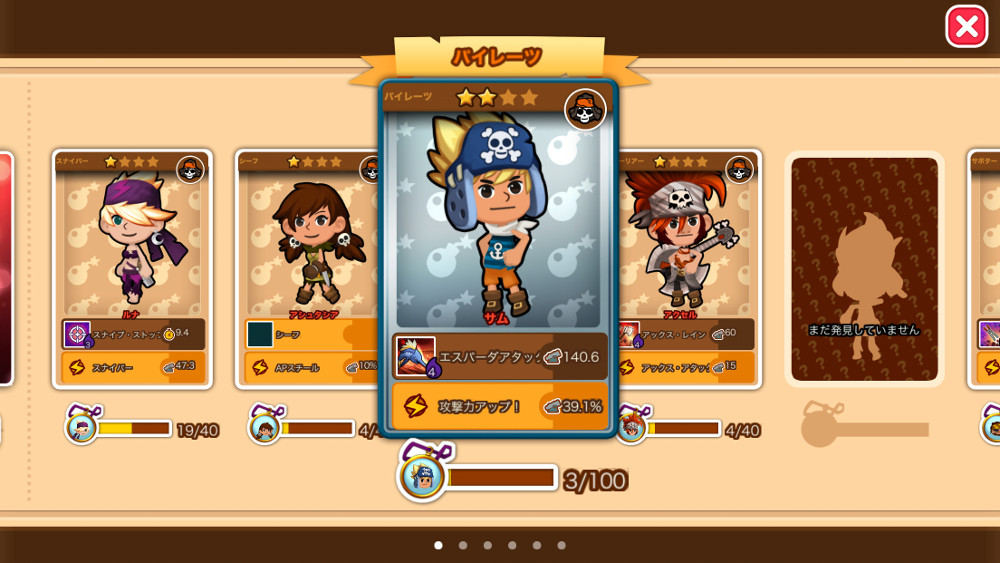View 攻撃力アップ！ passive on サム's card
The height and width of the screenshot is (563, 1000).
pyautogui.click(x=498, y=407)
